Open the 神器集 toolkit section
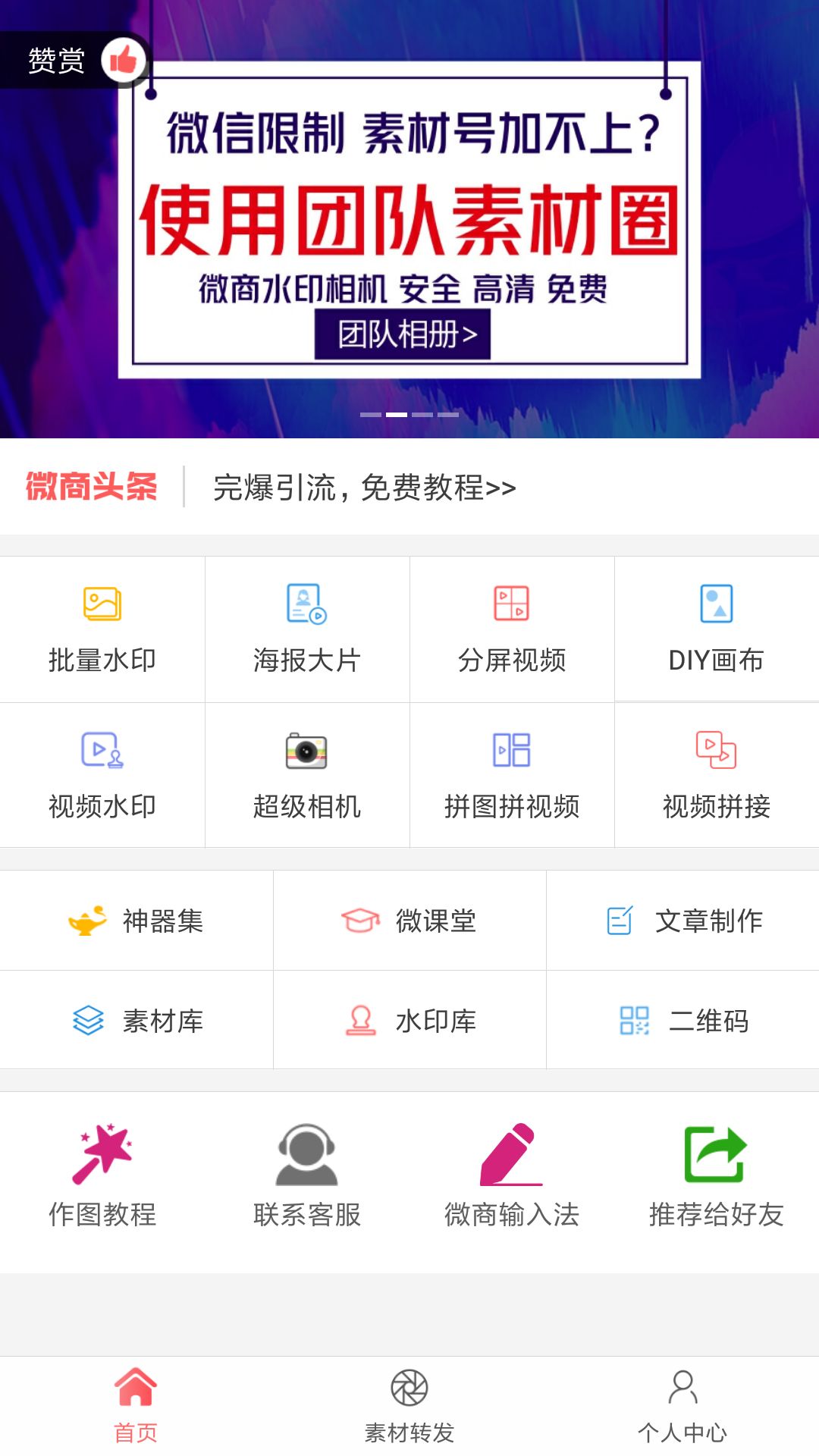The image size is (819, 1456). (136, 920)
